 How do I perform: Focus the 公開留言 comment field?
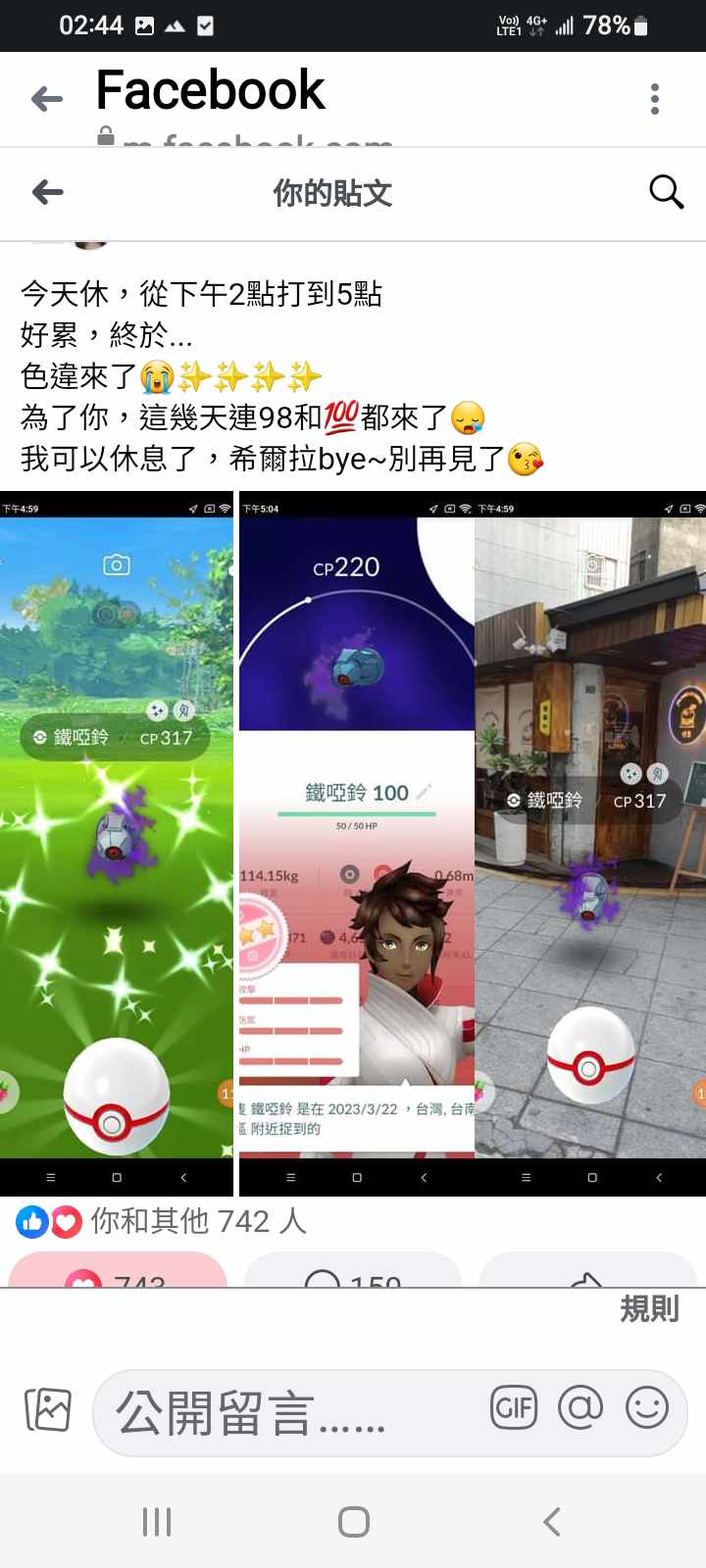click(284, 1413)
